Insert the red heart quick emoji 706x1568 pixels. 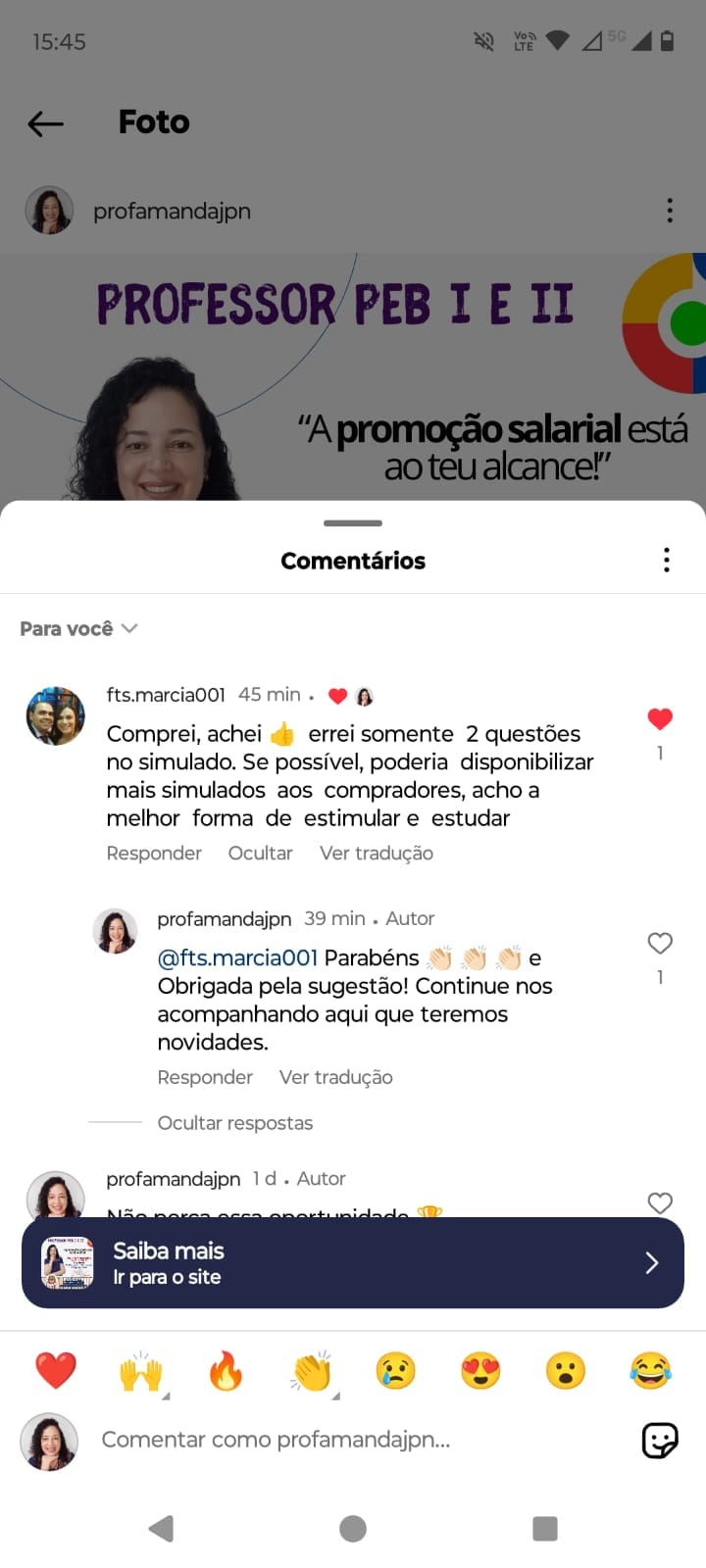point(56,1370)
